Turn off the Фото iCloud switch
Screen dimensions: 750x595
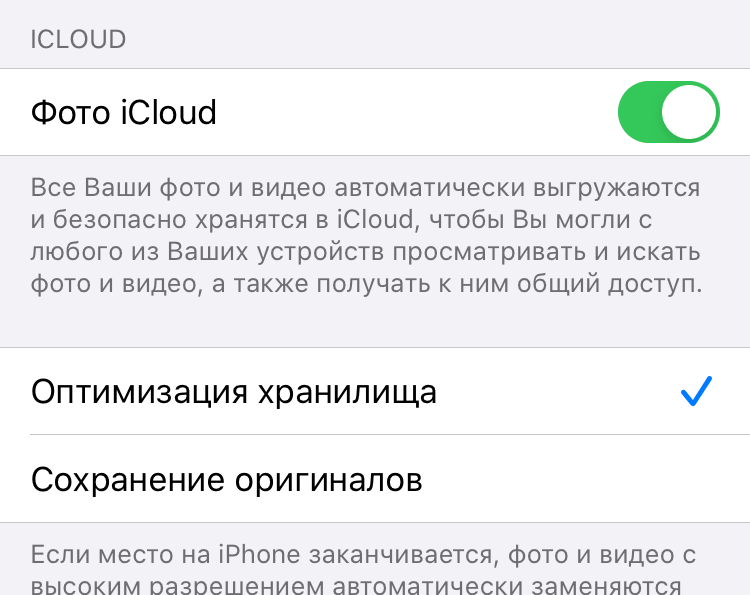click(x=668, y=112)
